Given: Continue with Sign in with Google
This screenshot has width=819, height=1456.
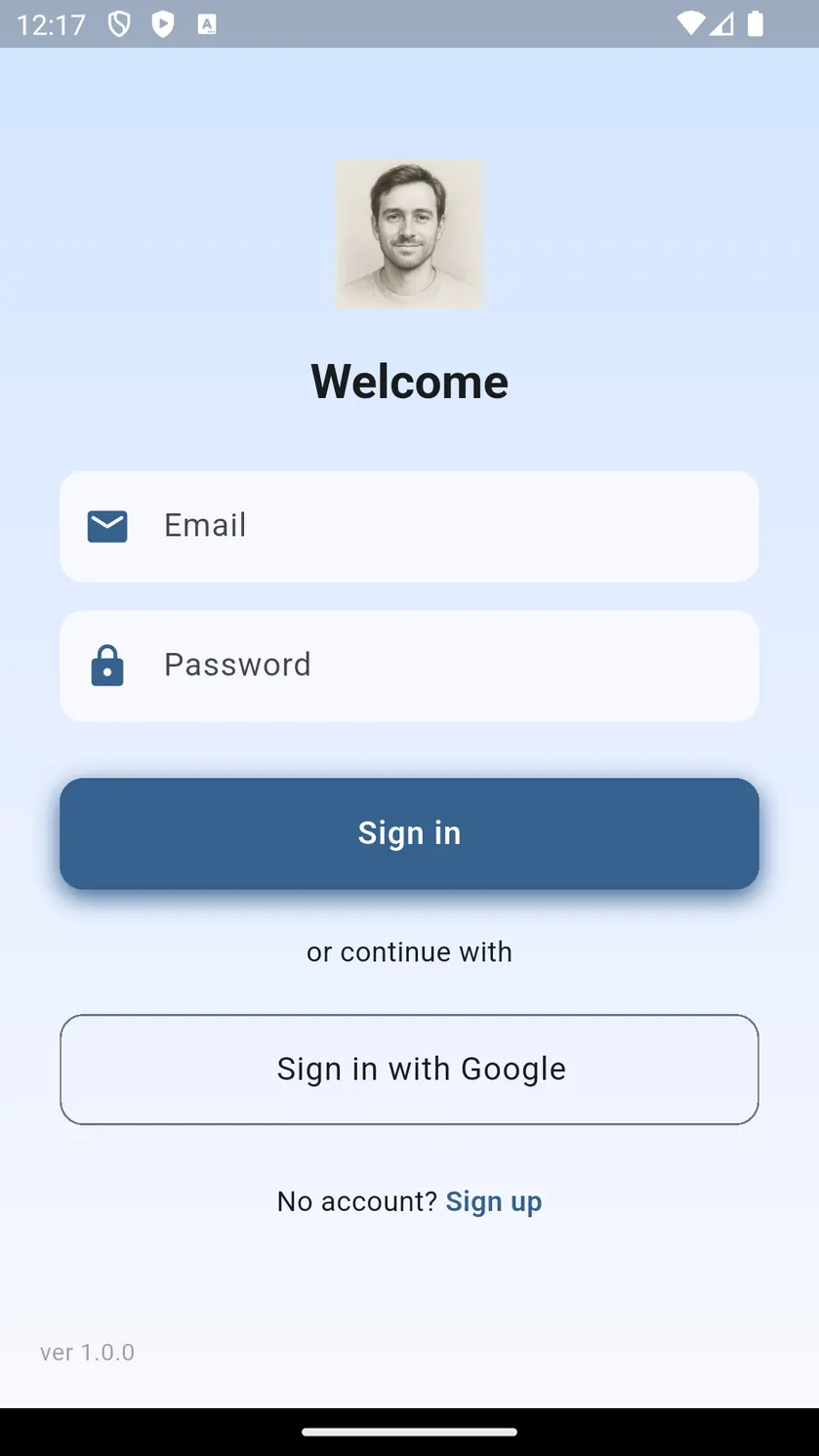Looking at the screenshot, I should point(409,1070).
